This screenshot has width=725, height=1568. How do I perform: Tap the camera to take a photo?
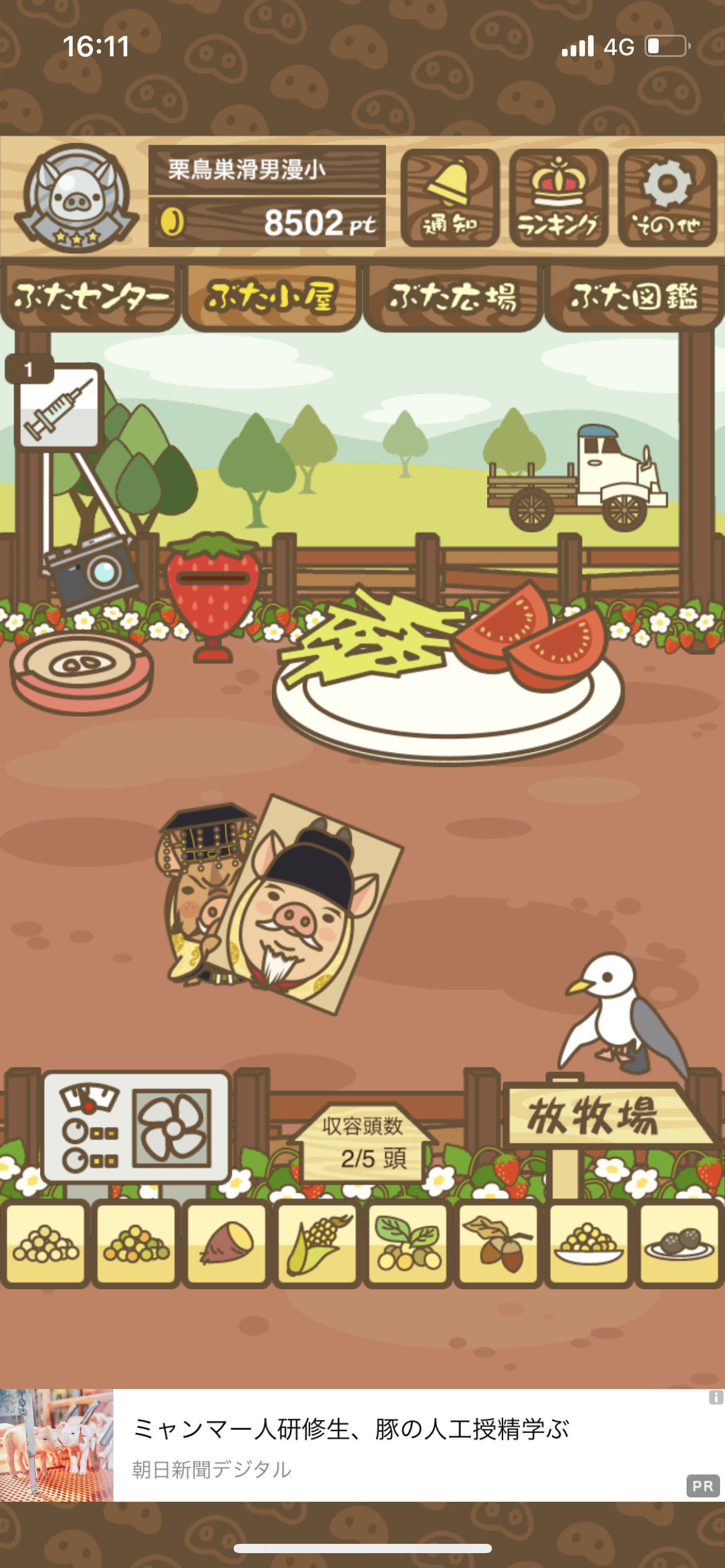click(91, 570)
